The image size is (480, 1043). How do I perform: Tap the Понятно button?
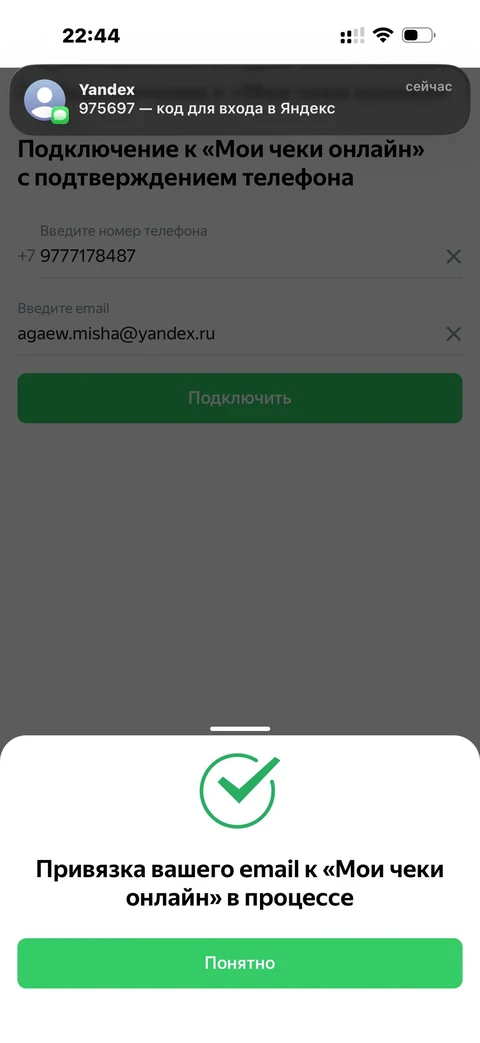pyautogui.click(x=239, y=963)
